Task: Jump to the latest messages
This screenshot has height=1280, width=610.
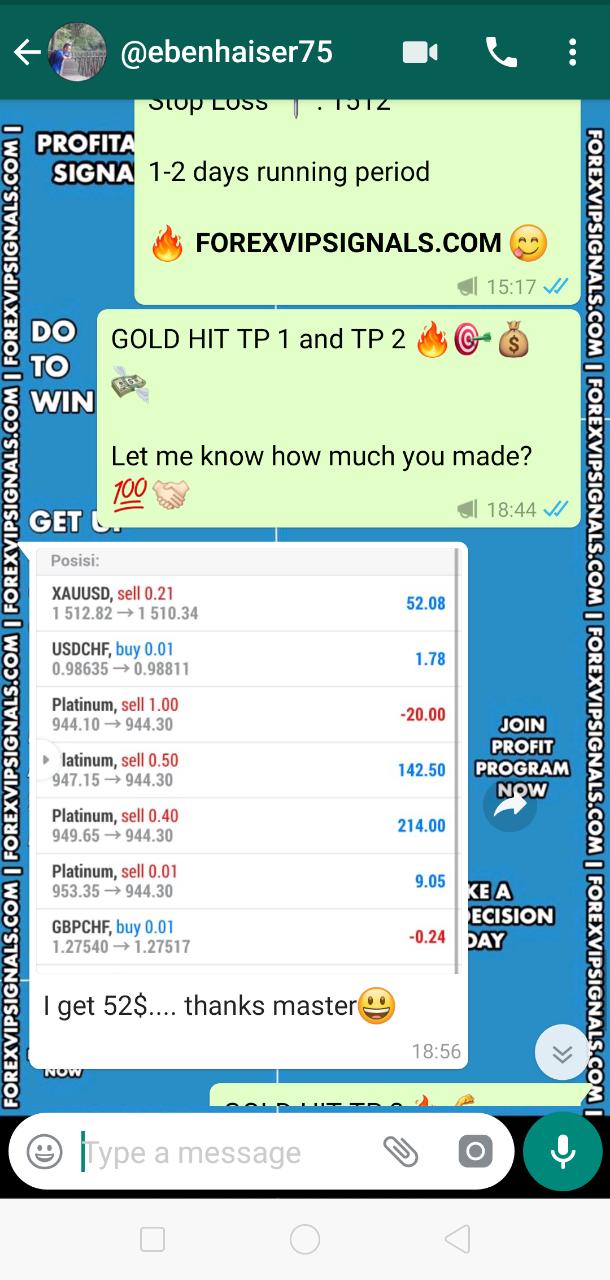Action: pos(562,1053)
